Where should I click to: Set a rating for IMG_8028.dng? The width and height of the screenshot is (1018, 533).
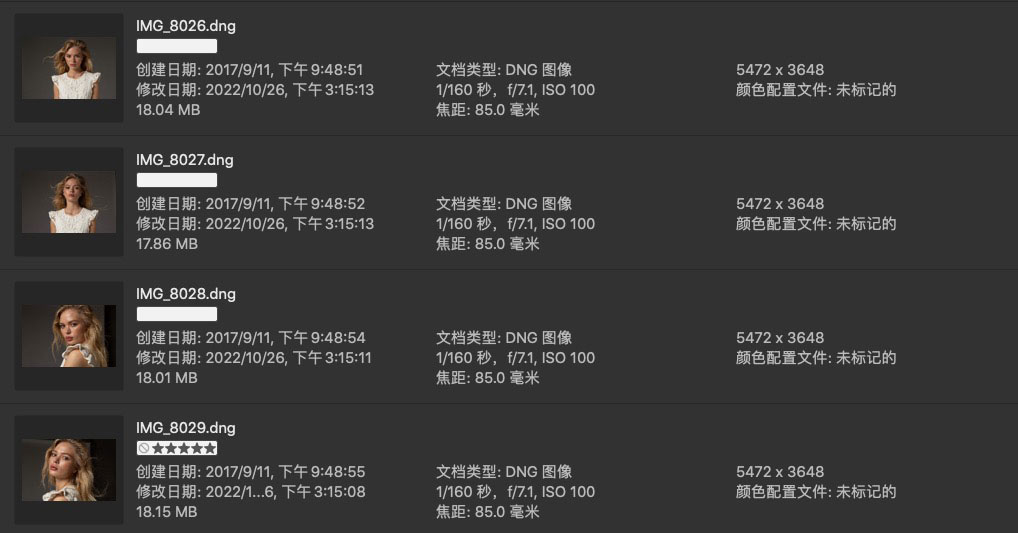click(177, 314)
